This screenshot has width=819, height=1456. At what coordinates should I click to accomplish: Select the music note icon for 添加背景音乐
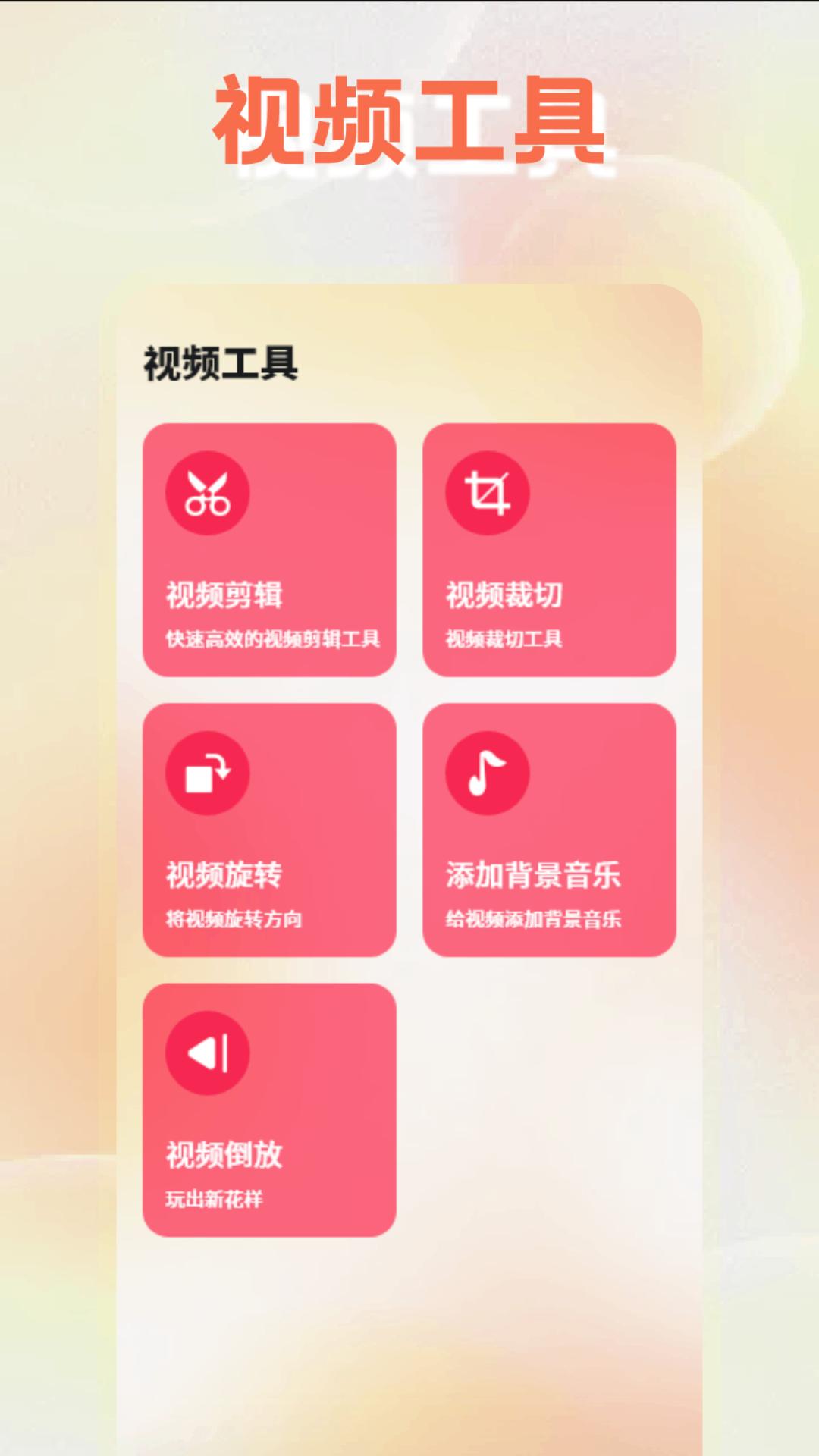point(488,772)
